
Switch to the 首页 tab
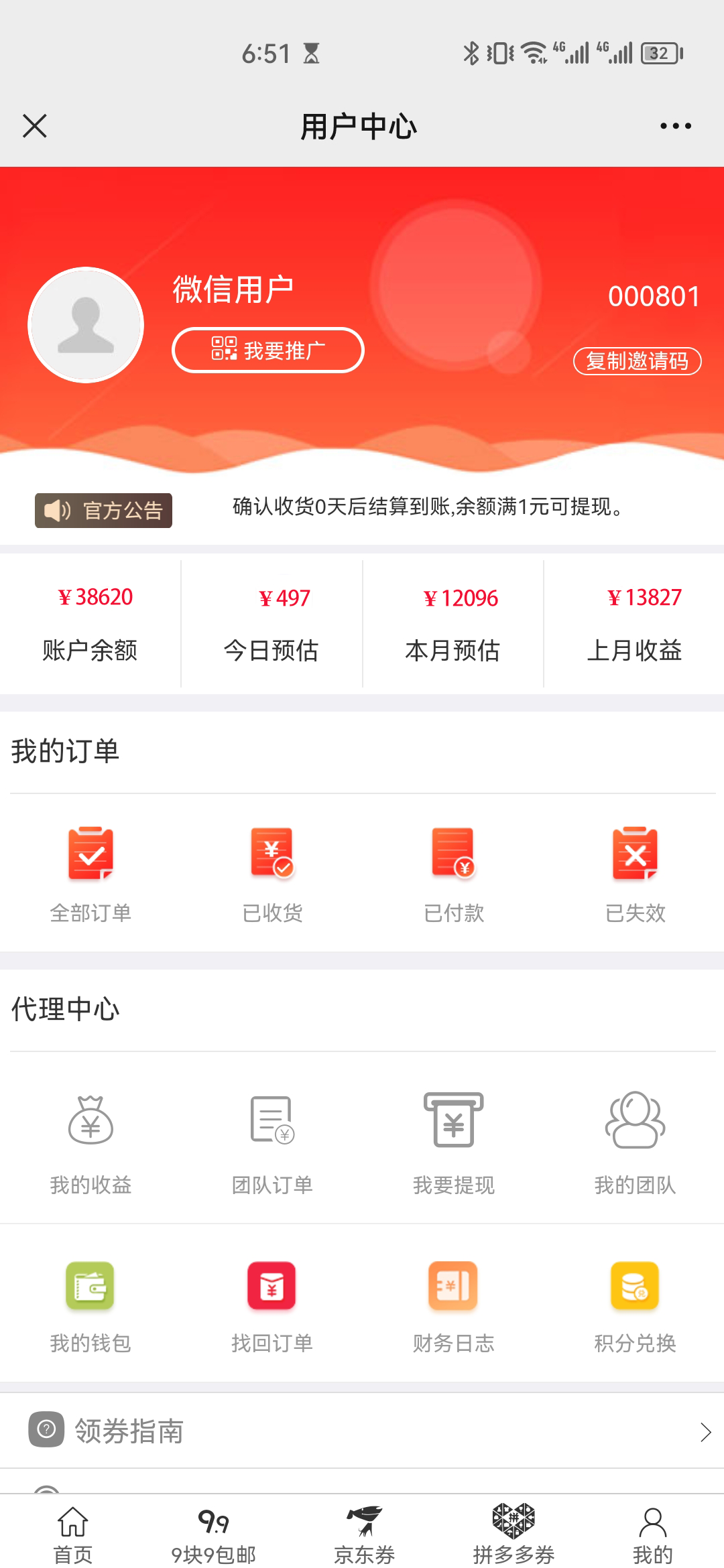coord(72,1534)
